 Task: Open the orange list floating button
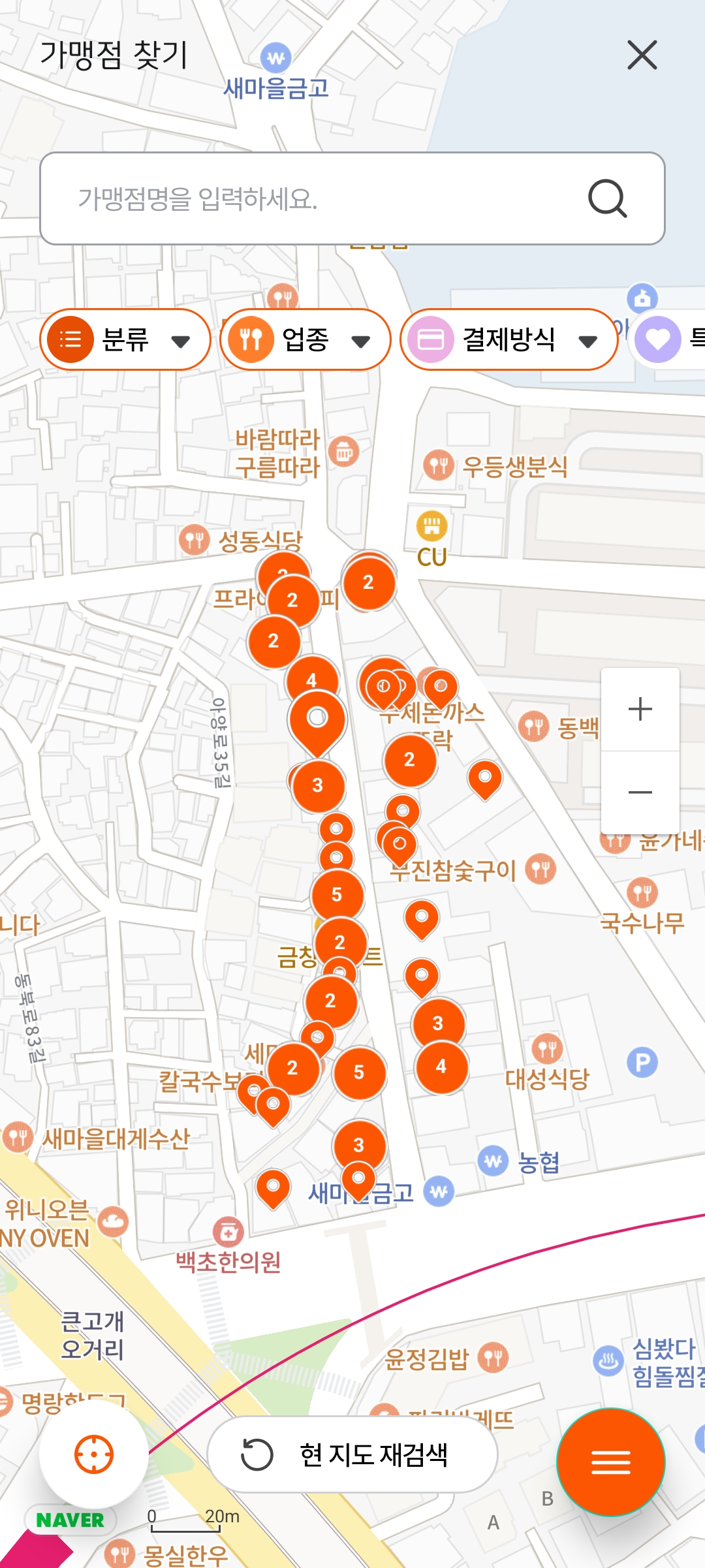(x=611, y=1462)
